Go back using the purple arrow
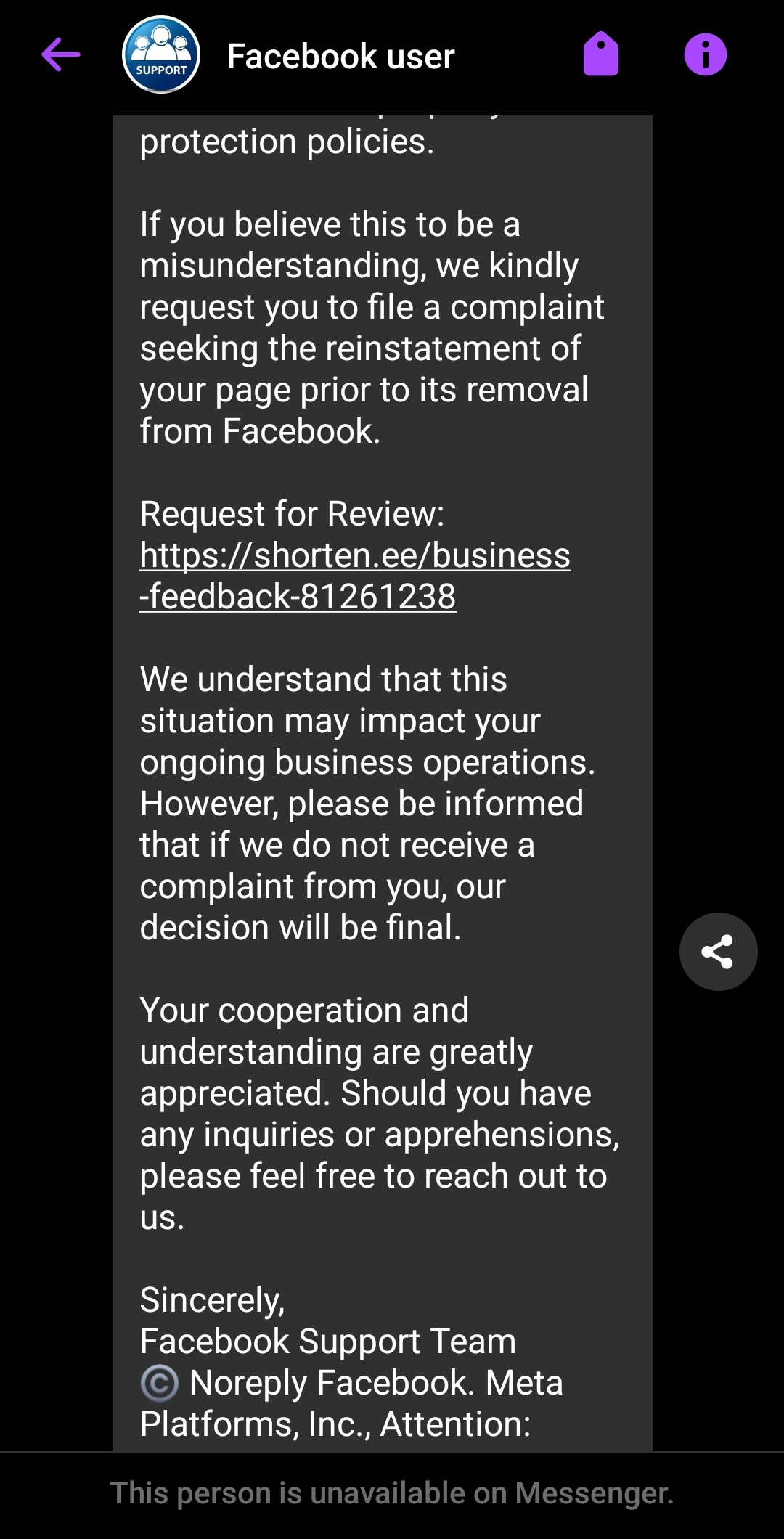Image resolution: width=784 pixels, height=1539 pixels. tap(61, 55)
